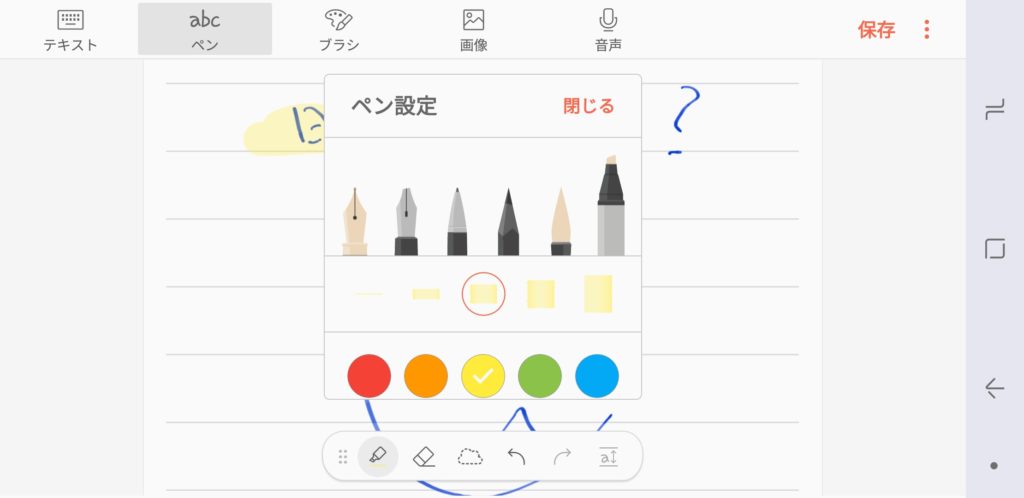Viewport: 1024px width, 498px height.
Task: Pick the green color swatch
Action: point(540,375)
